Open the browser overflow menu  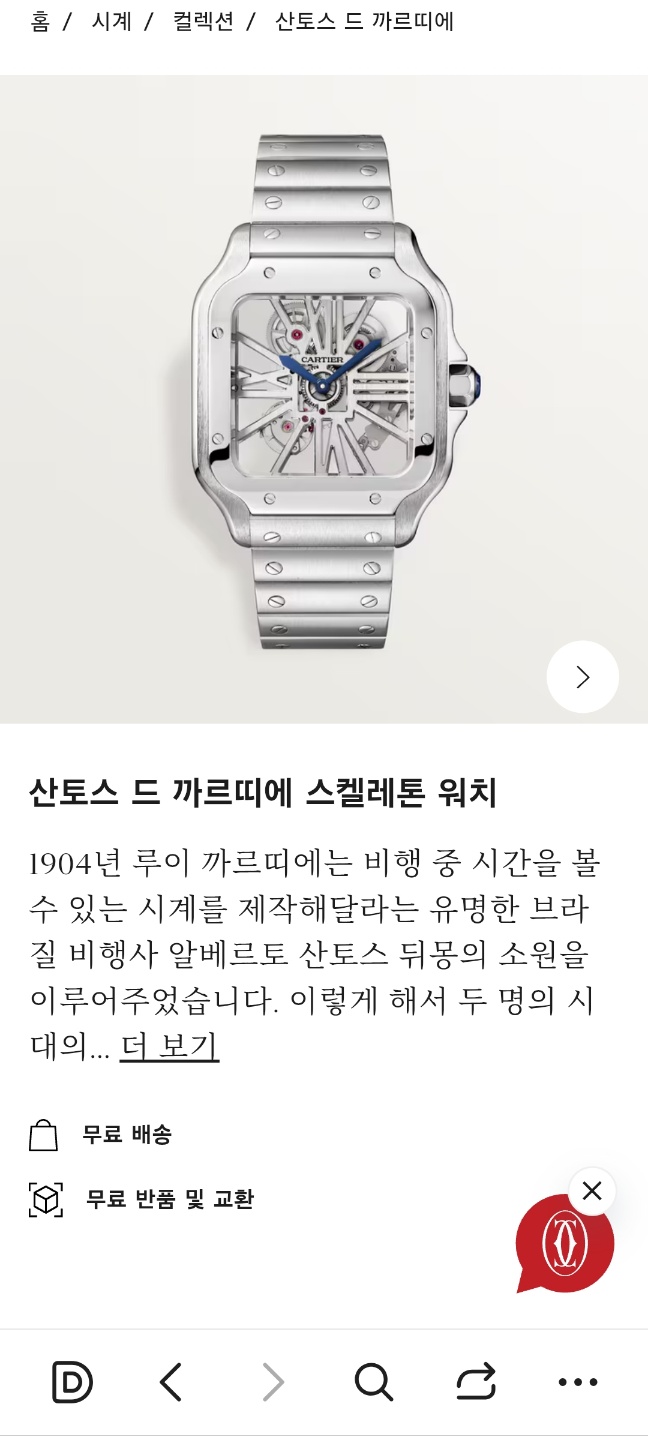tap(577, 1383)
